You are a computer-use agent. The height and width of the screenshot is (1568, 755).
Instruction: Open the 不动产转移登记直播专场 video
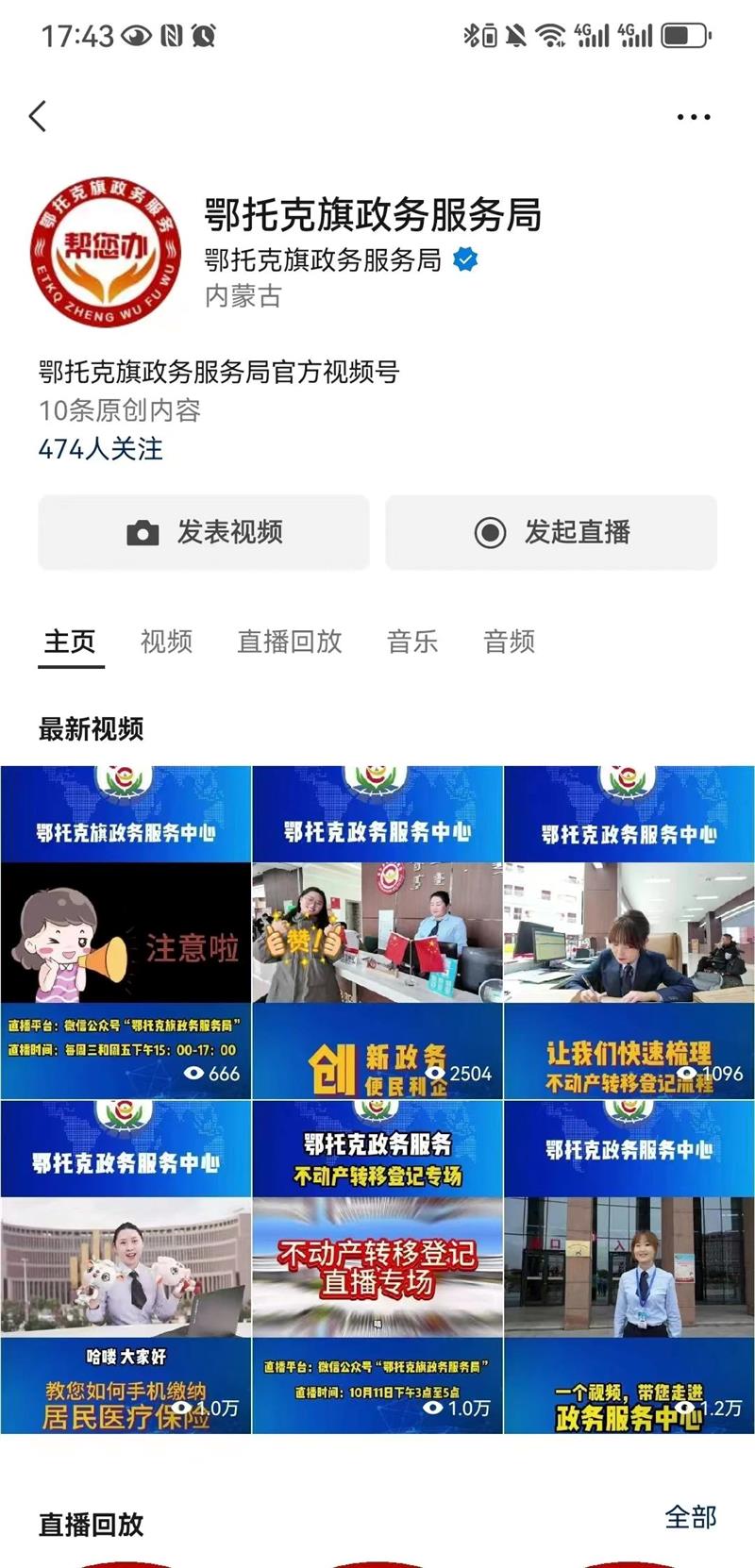377,1267
